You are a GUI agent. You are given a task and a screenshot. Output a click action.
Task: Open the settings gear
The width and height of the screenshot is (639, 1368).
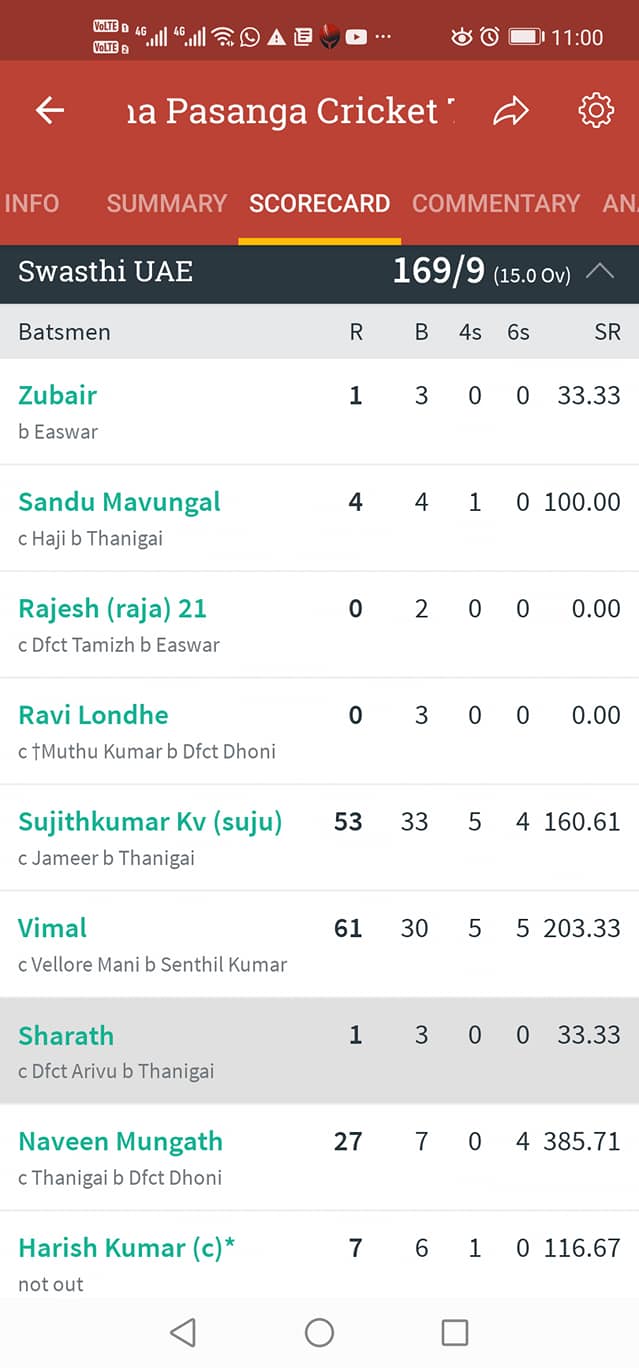tap(596, 110)
